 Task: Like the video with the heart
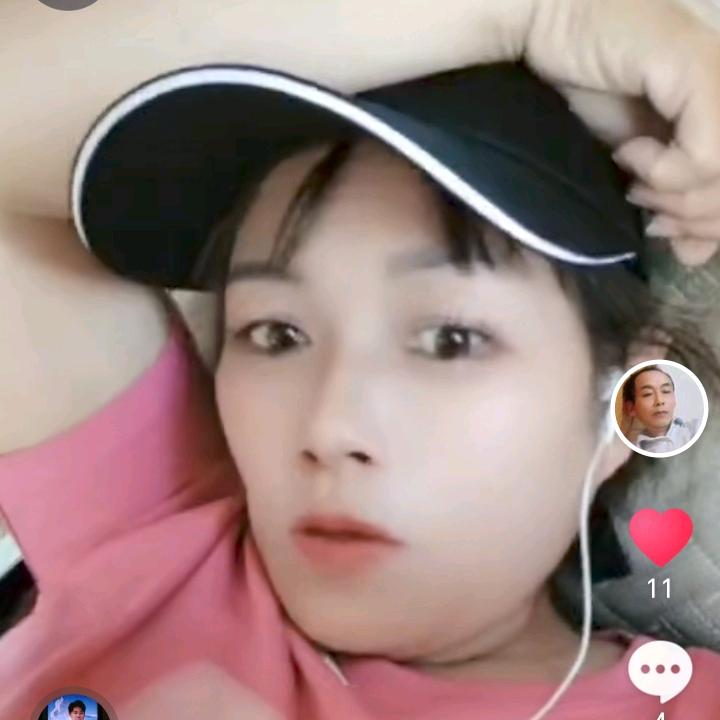tap(661, 537)
